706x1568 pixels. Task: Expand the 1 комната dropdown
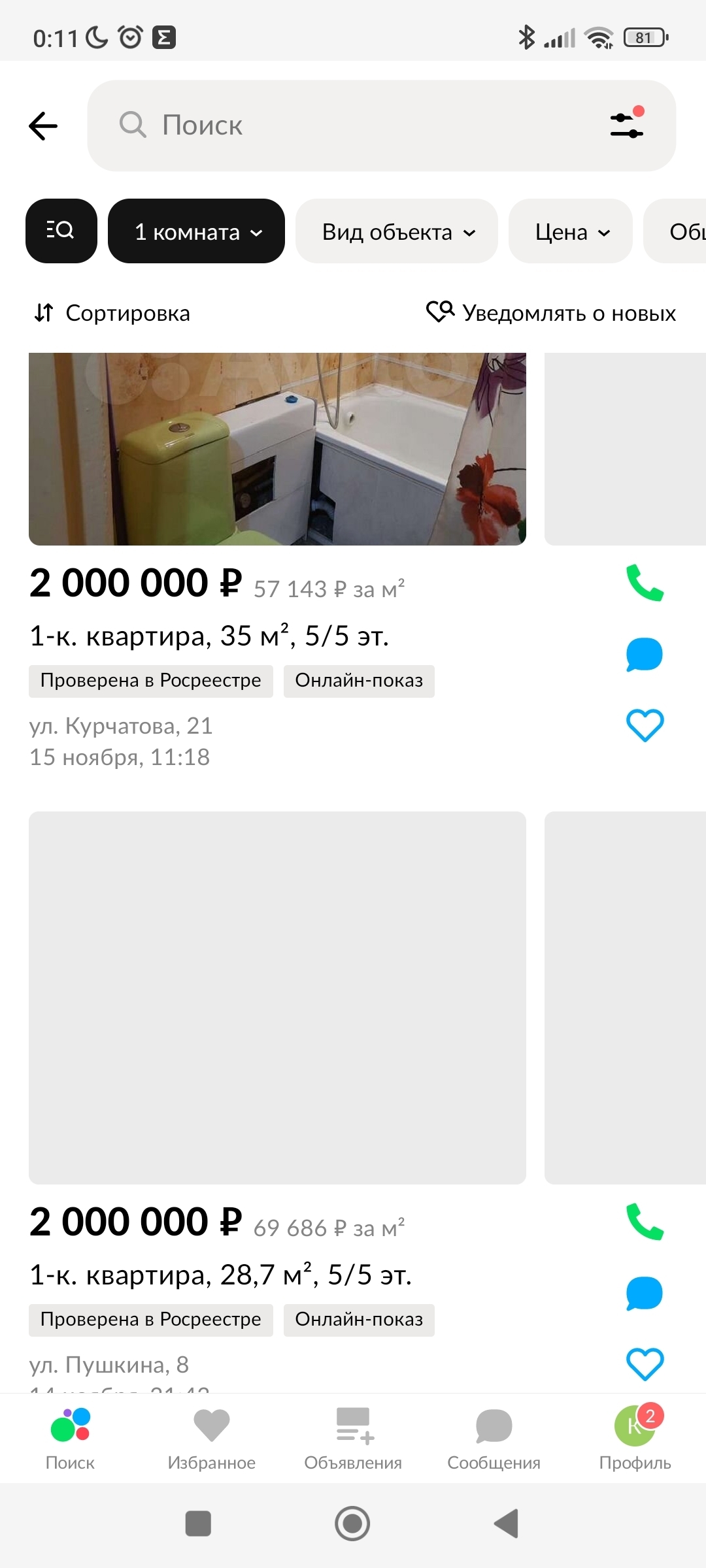tap(196, 231)
